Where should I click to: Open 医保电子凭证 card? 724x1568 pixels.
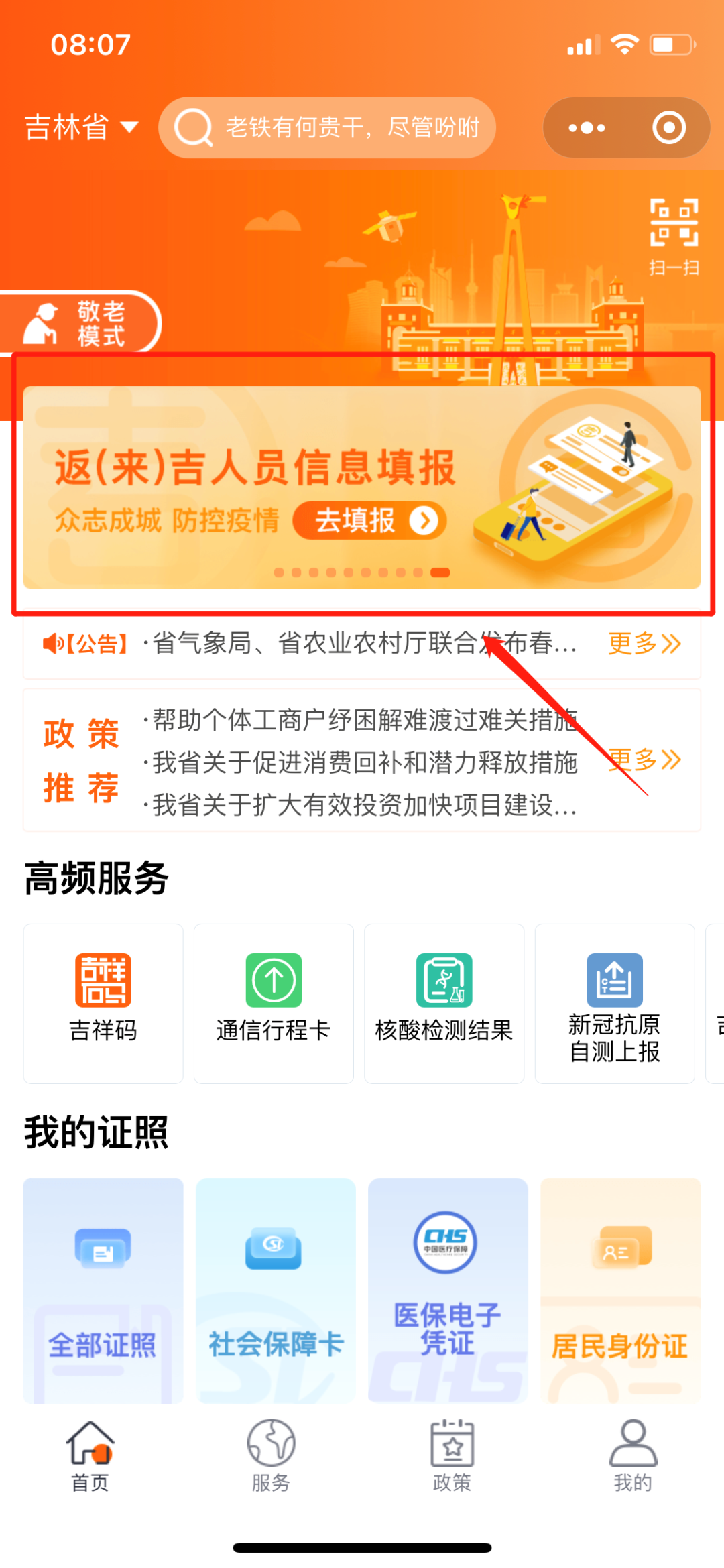click(x=447, y=1290)
